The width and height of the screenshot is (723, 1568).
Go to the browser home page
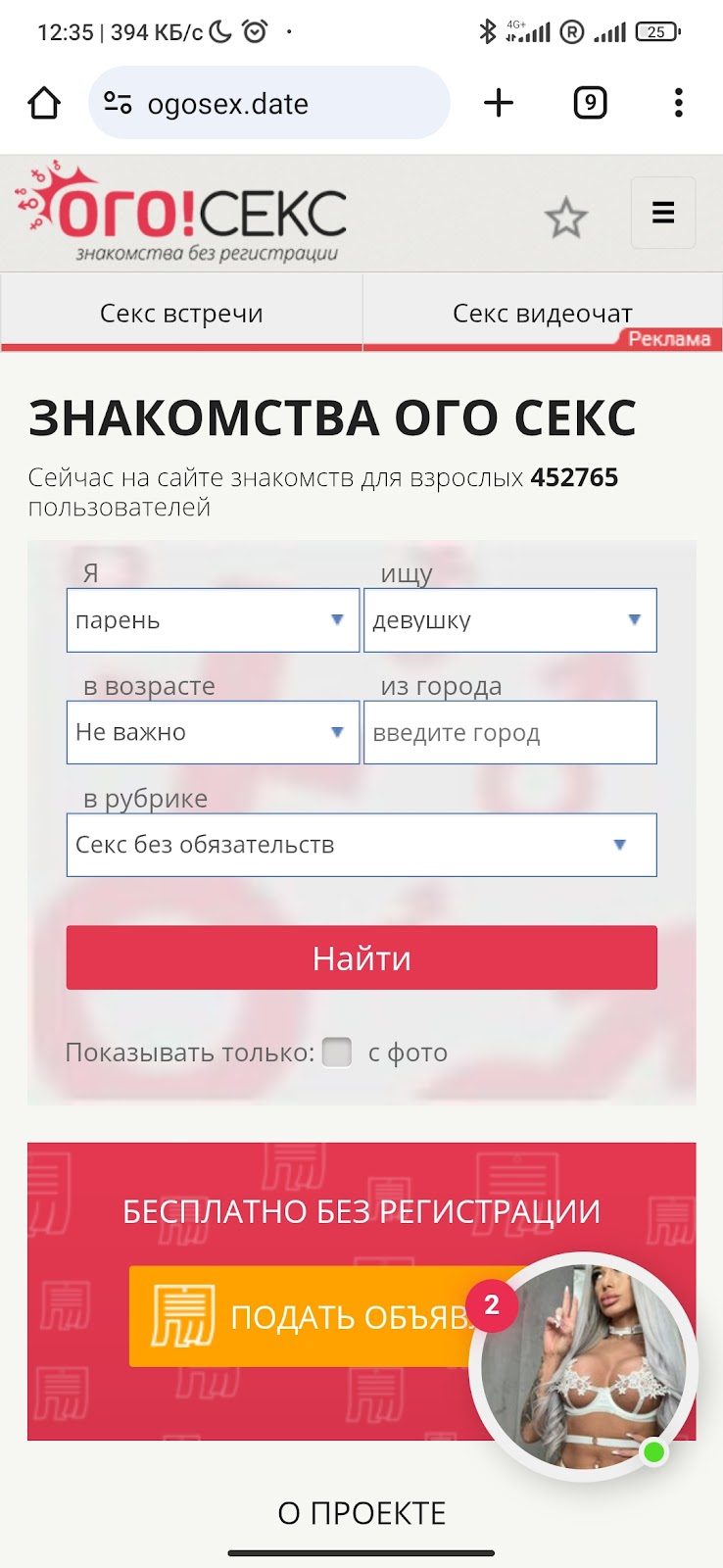pyautogui.click(x=44, y=103)
